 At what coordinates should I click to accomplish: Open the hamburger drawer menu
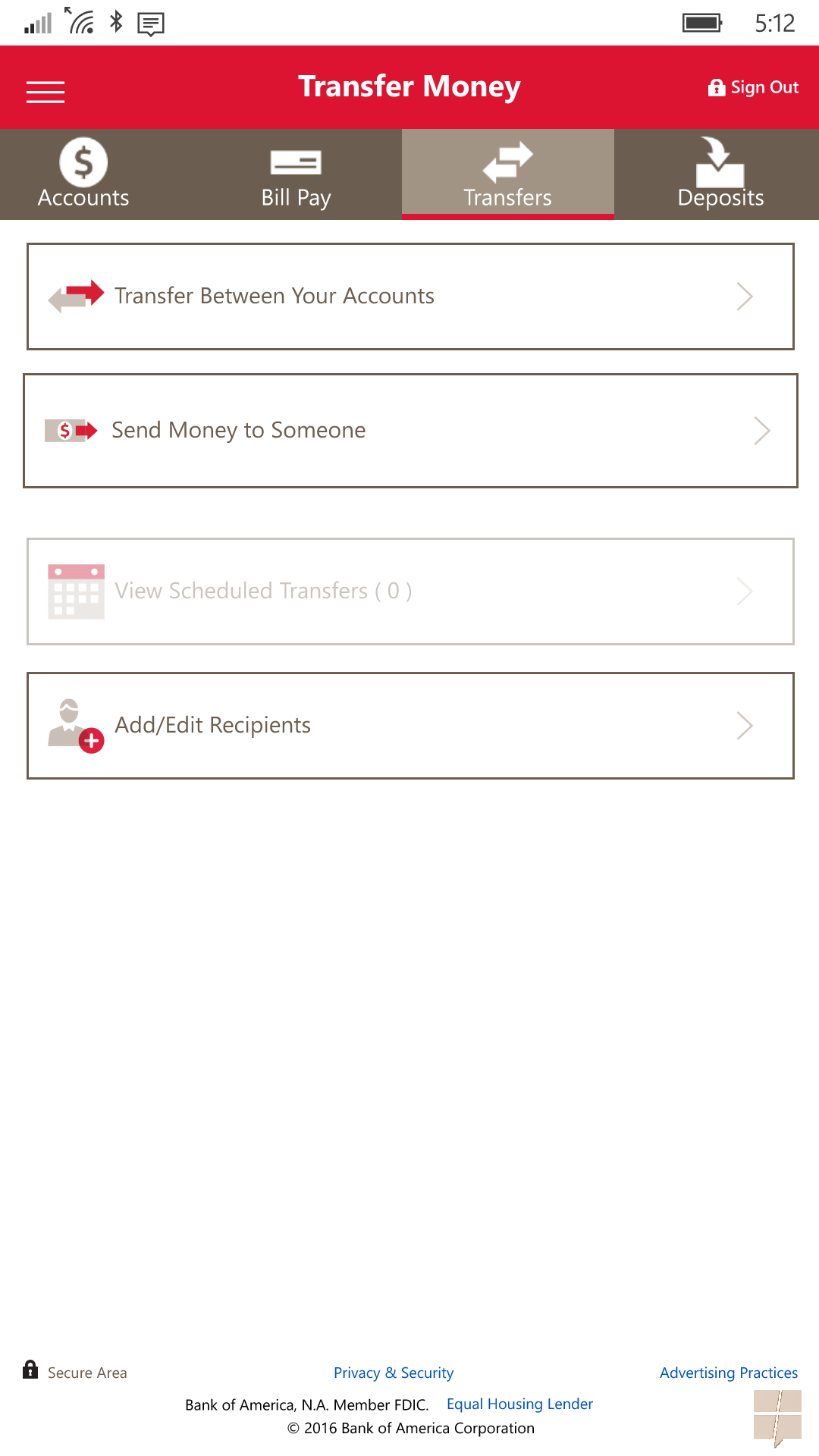[x=45, y=92]
